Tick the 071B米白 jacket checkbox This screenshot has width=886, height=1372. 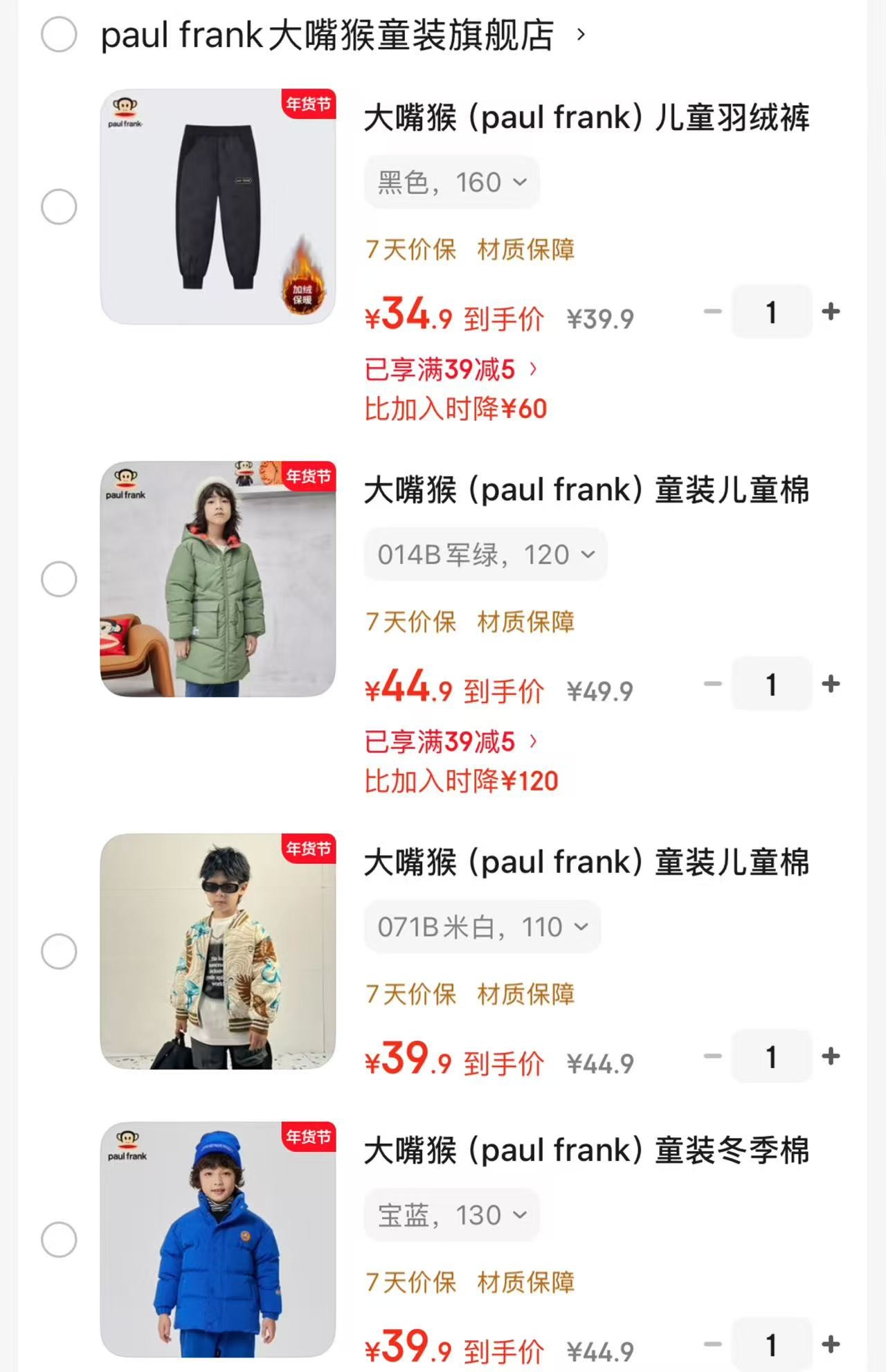pos(59,951)
